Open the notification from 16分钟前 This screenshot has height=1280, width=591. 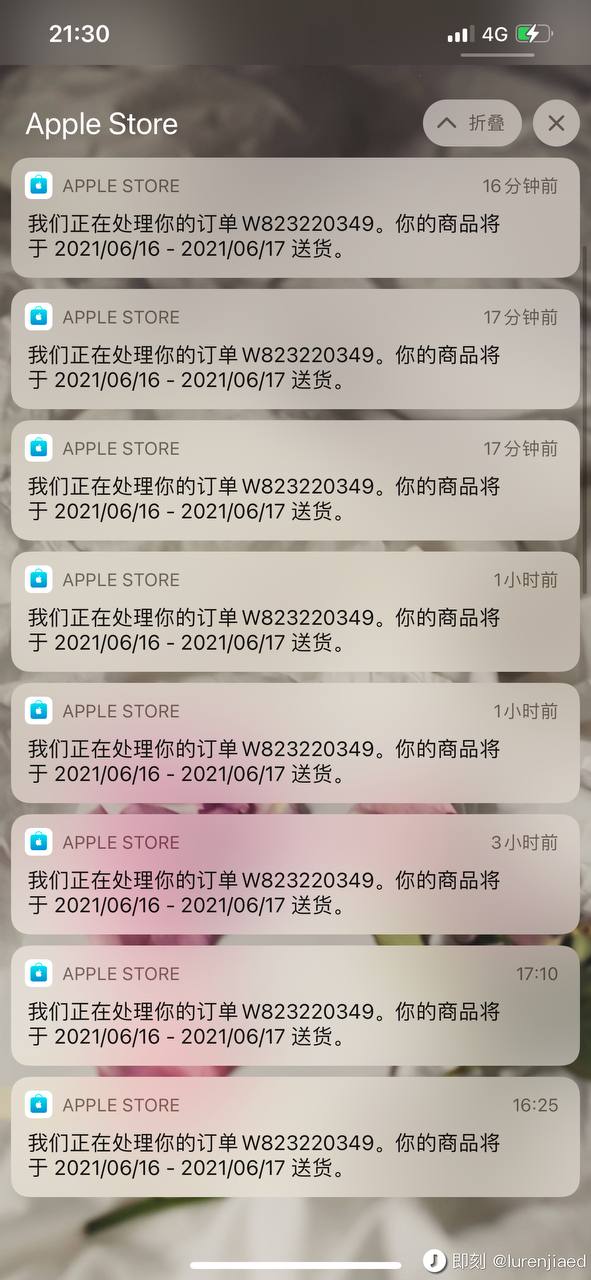tap(295, 217)
